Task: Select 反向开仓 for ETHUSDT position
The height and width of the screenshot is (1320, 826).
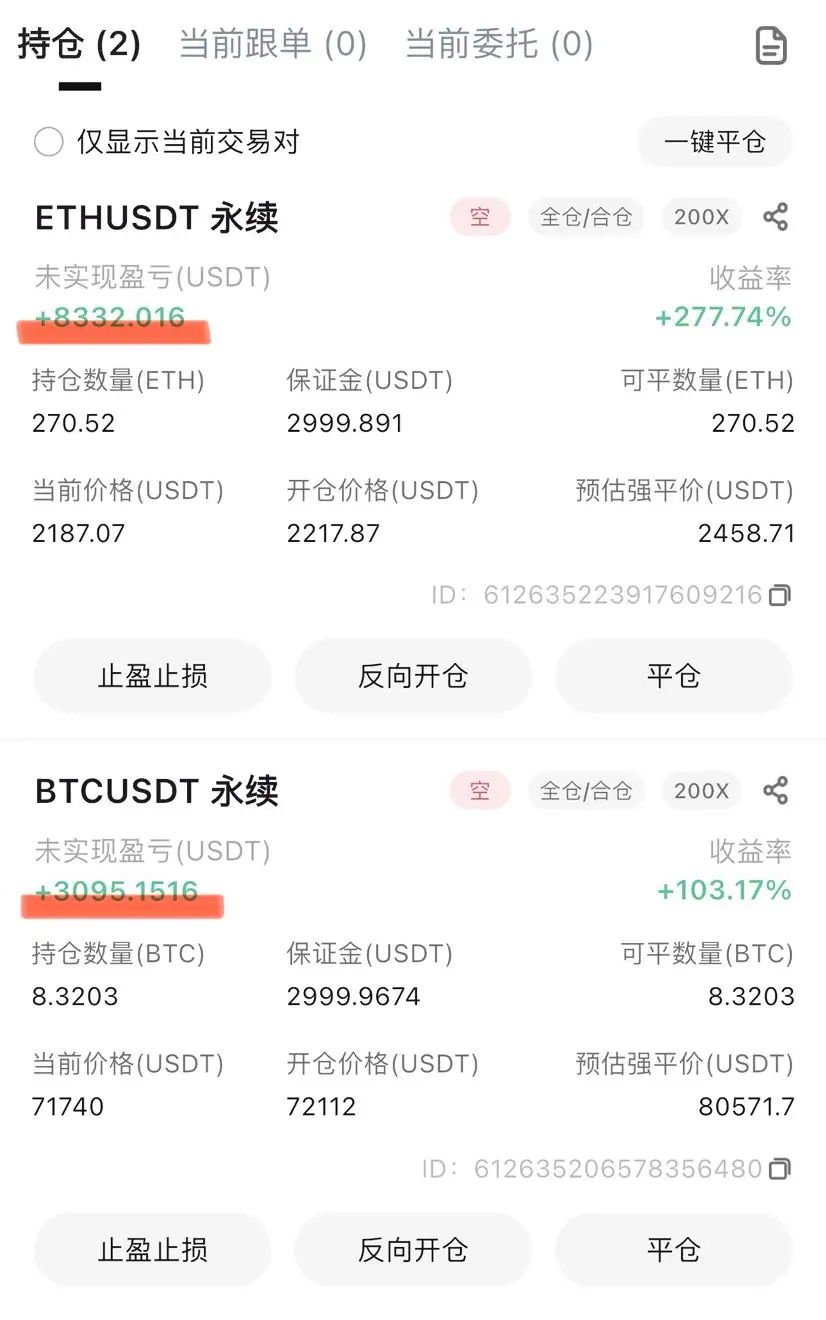Action: pos(412,676)
